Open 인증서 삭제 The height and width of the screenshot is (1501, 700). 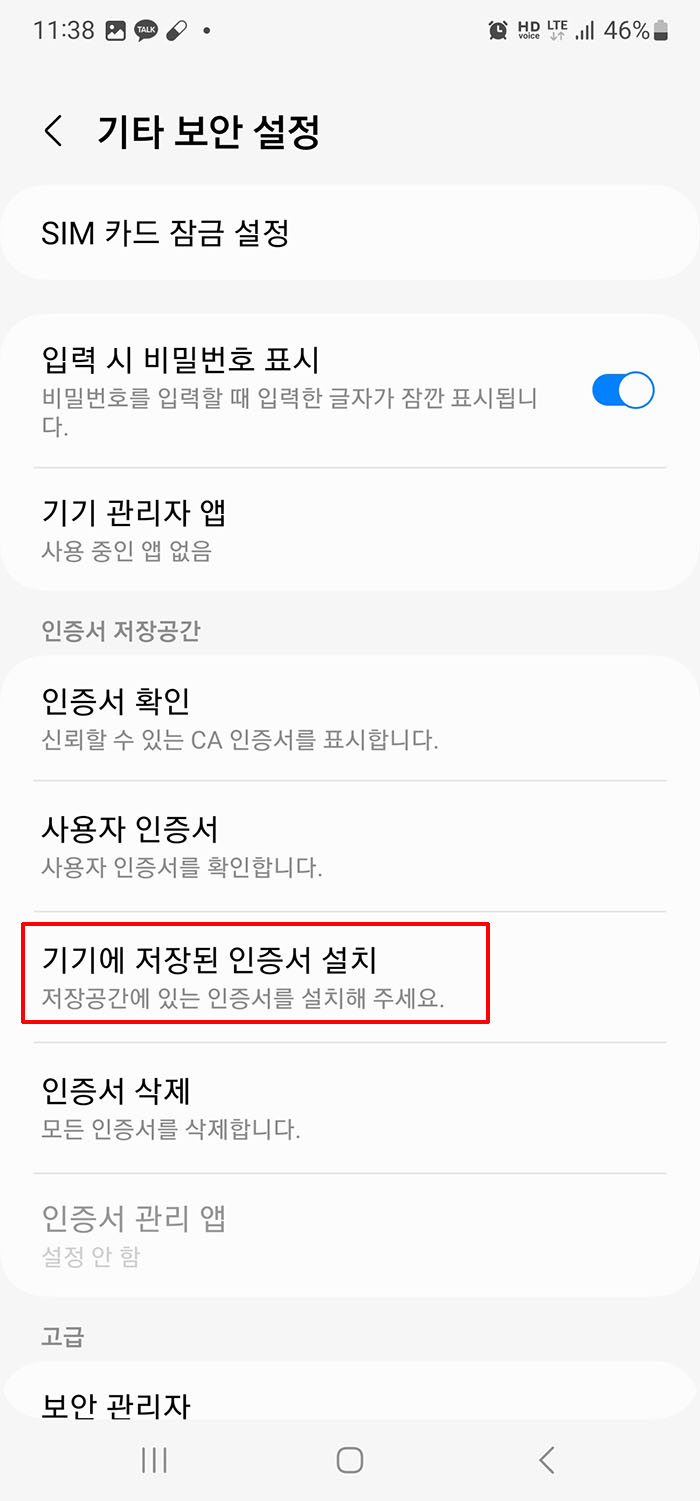[x=350, y=1107]
